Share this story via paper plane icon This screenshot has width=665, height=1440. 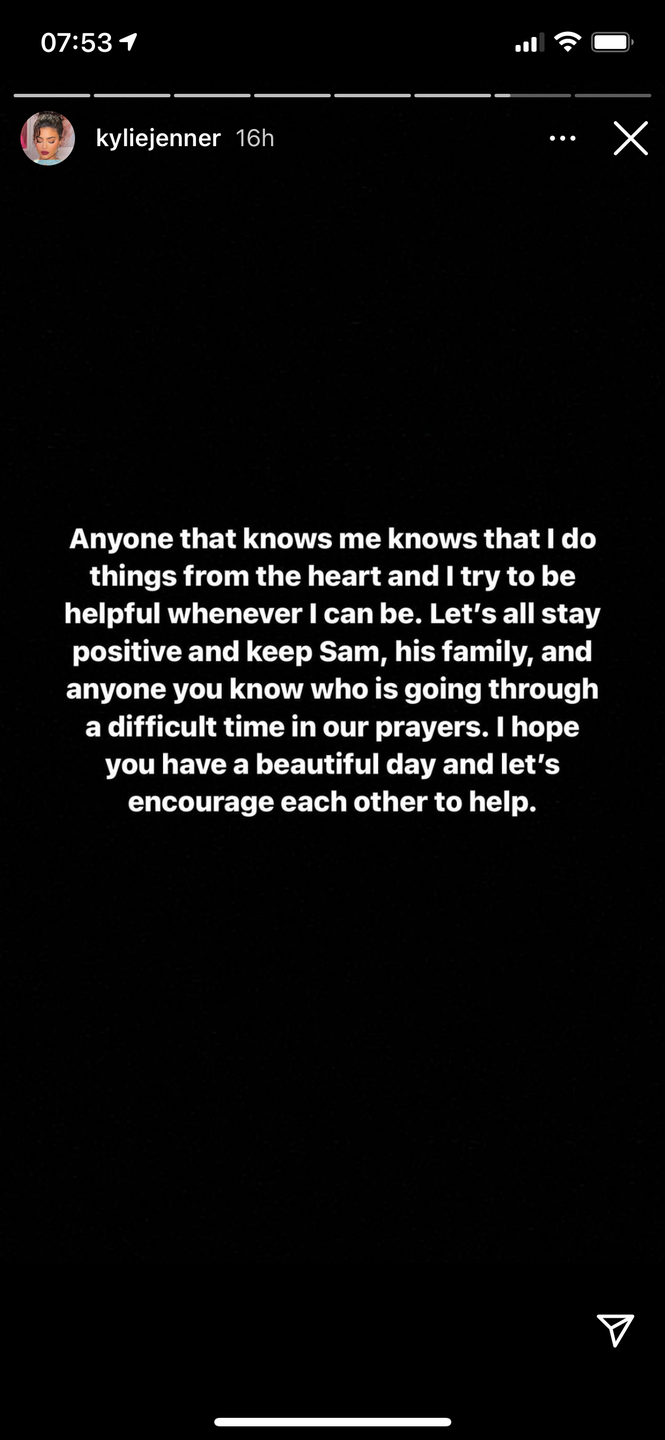(615, 1329)
